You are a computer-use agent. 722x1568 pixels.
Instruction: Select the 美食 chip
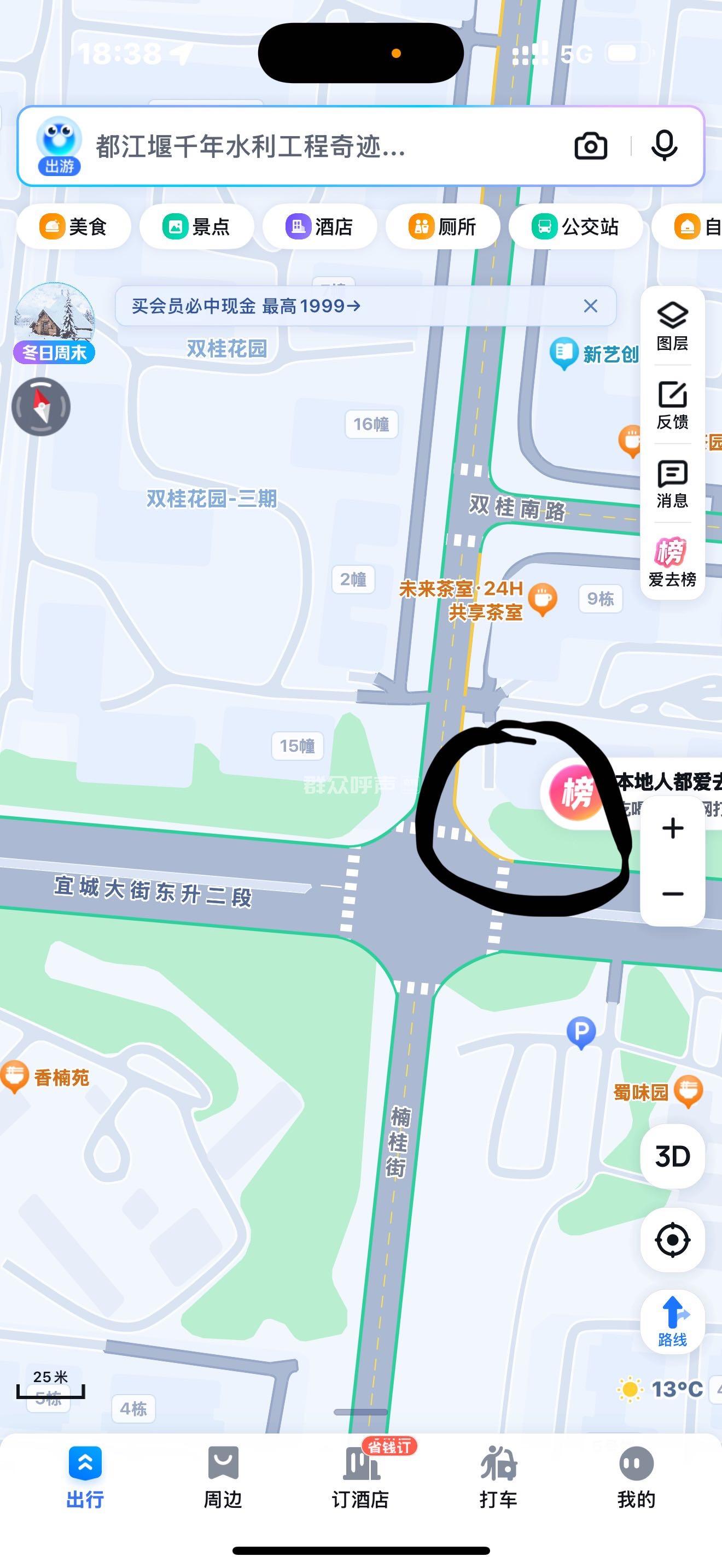74,227
